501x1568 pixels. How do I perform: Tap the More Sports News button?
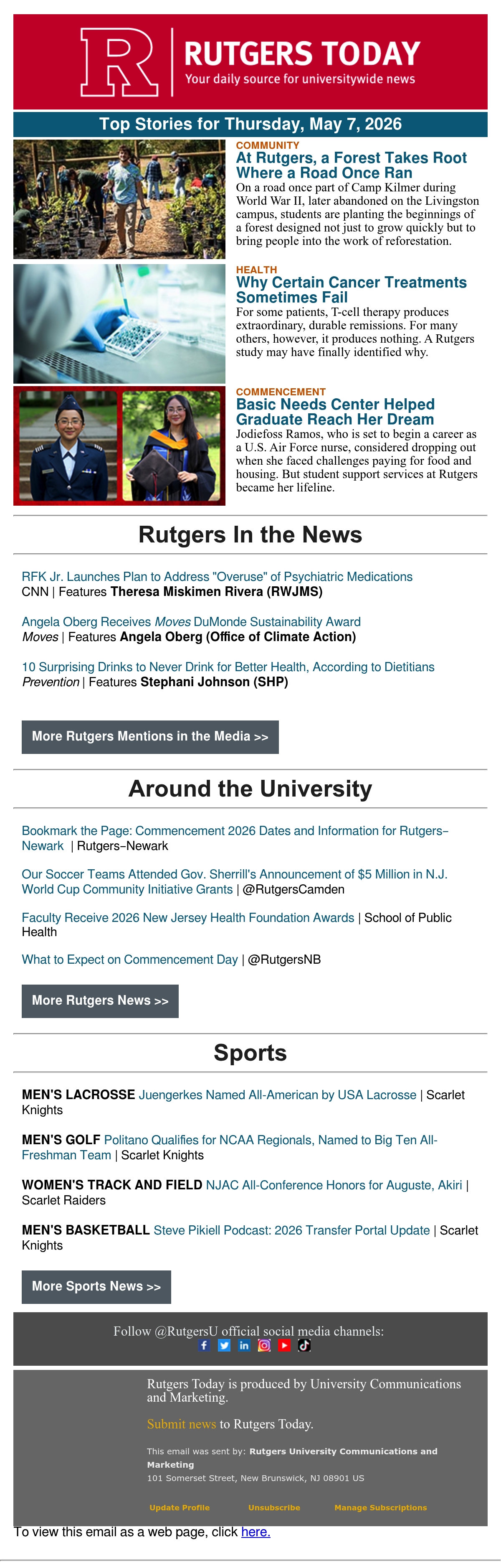click(96, 1287)
